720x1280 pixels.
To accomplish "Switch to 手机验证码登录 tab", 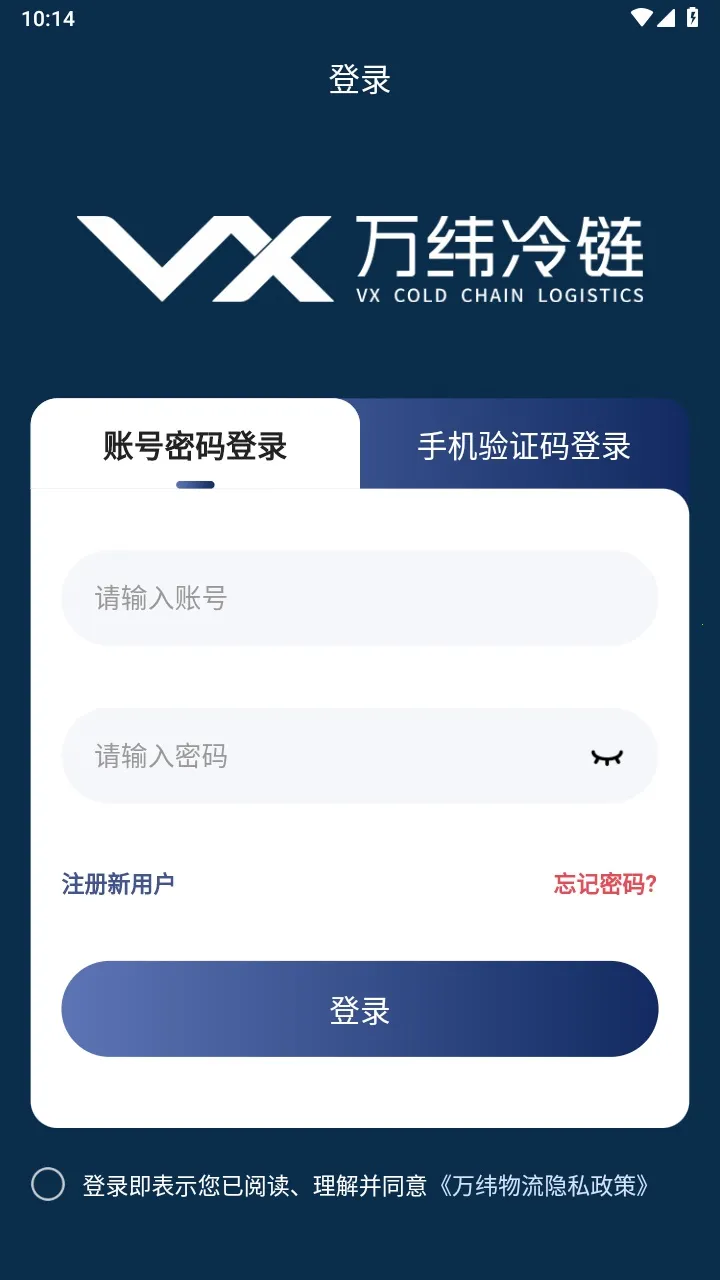I will tap(524, 446).
